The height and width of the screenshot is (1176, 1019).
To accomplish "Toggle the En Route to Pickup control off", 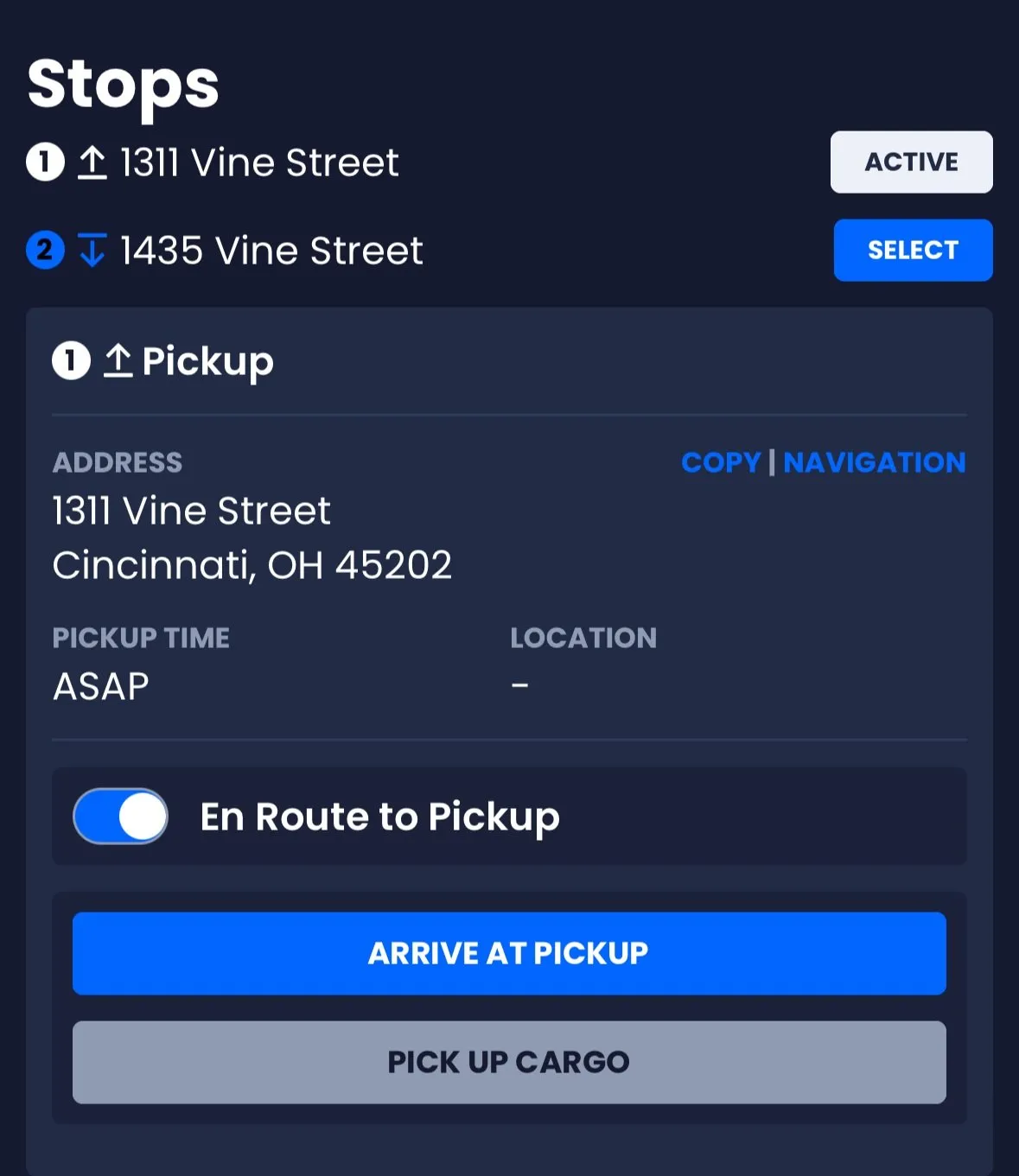I will 120,816.
